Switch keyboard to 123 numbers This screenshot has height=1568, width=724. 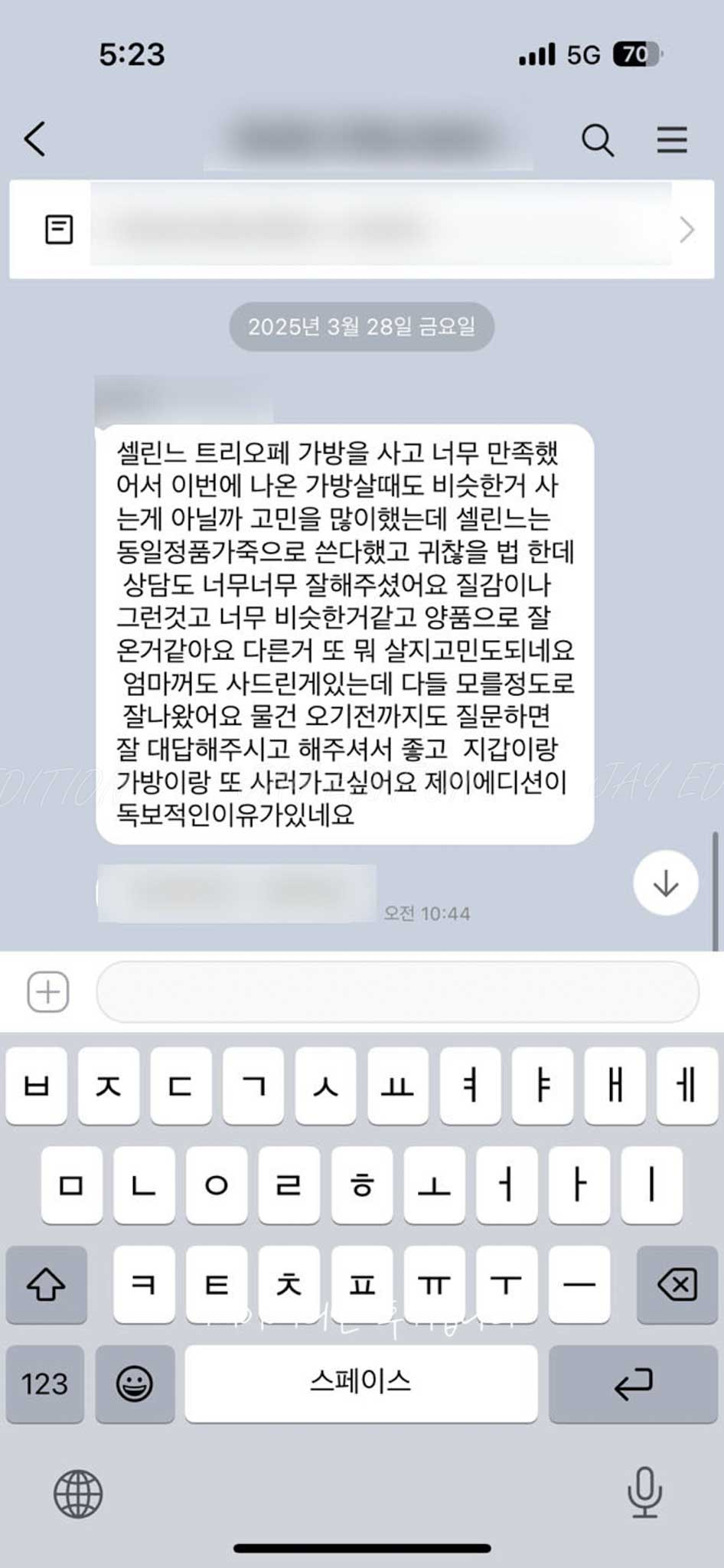[x=44, y=1384]
